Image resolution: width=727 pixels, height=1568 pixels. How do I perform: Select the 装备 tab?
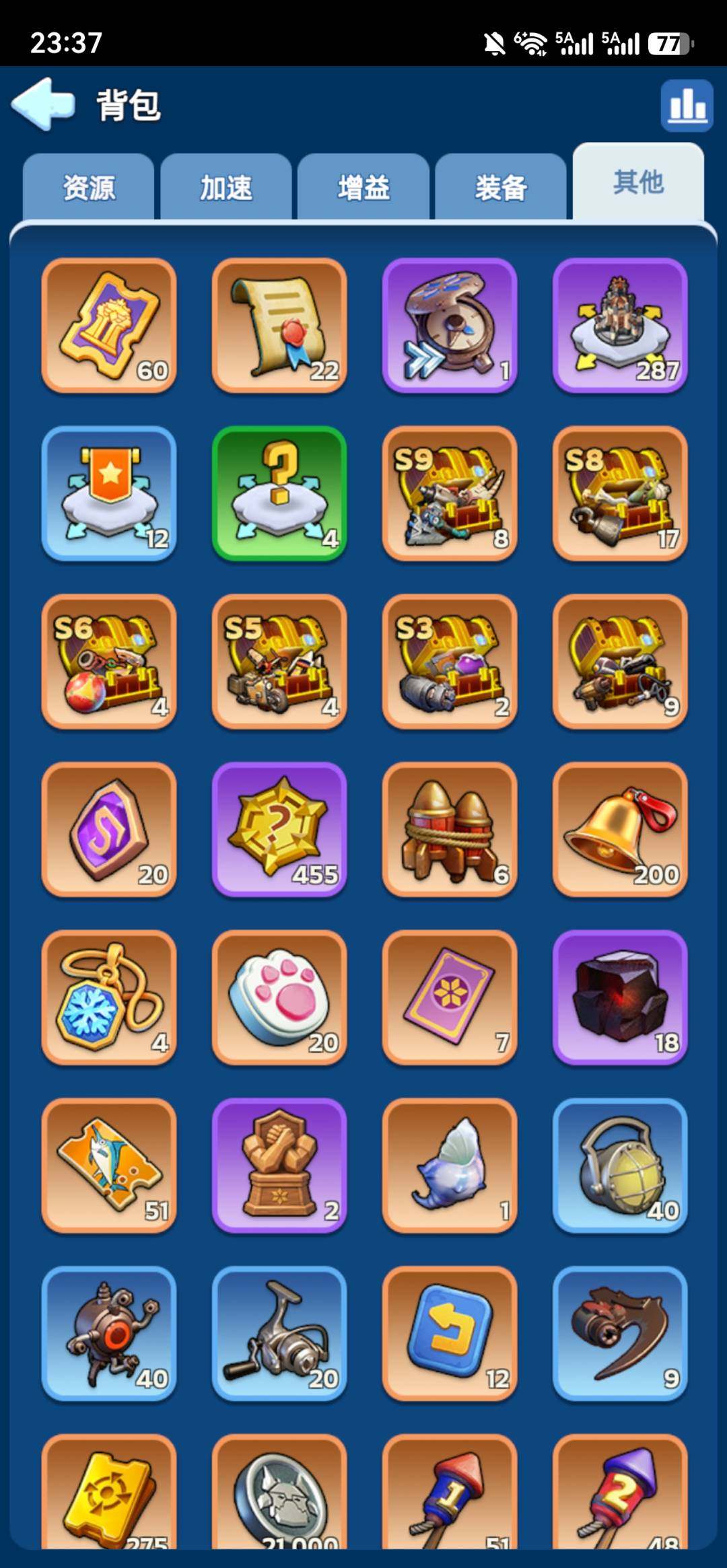(x=501, y=187)
